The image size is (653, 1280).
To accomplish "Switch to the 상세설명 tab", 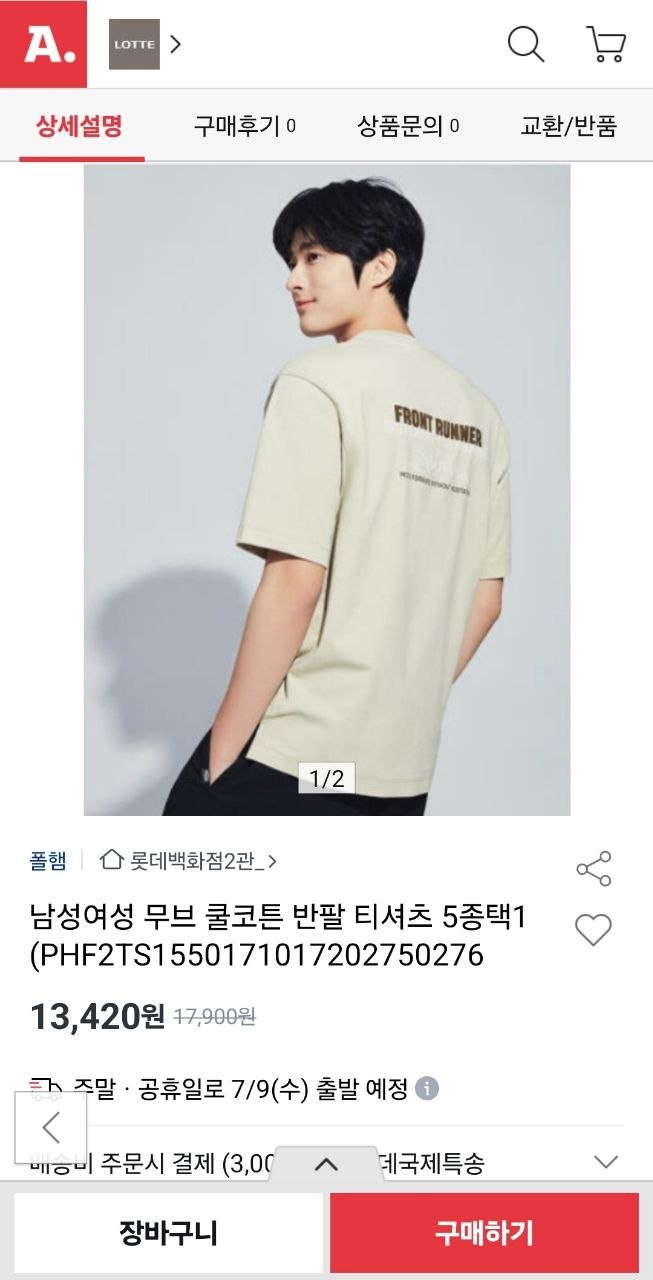I will [x=79, y=126].
